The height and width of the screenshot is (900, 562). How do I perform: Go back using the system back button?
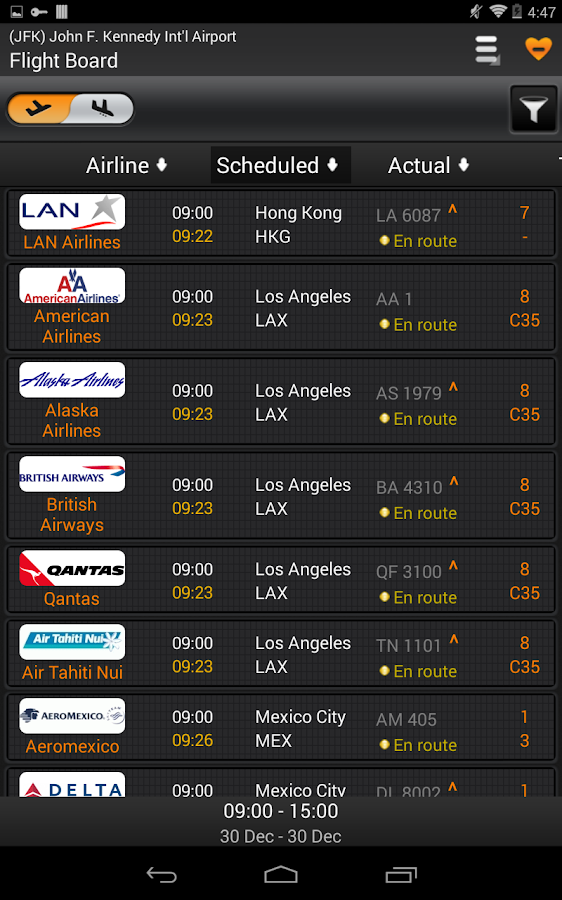161,874
